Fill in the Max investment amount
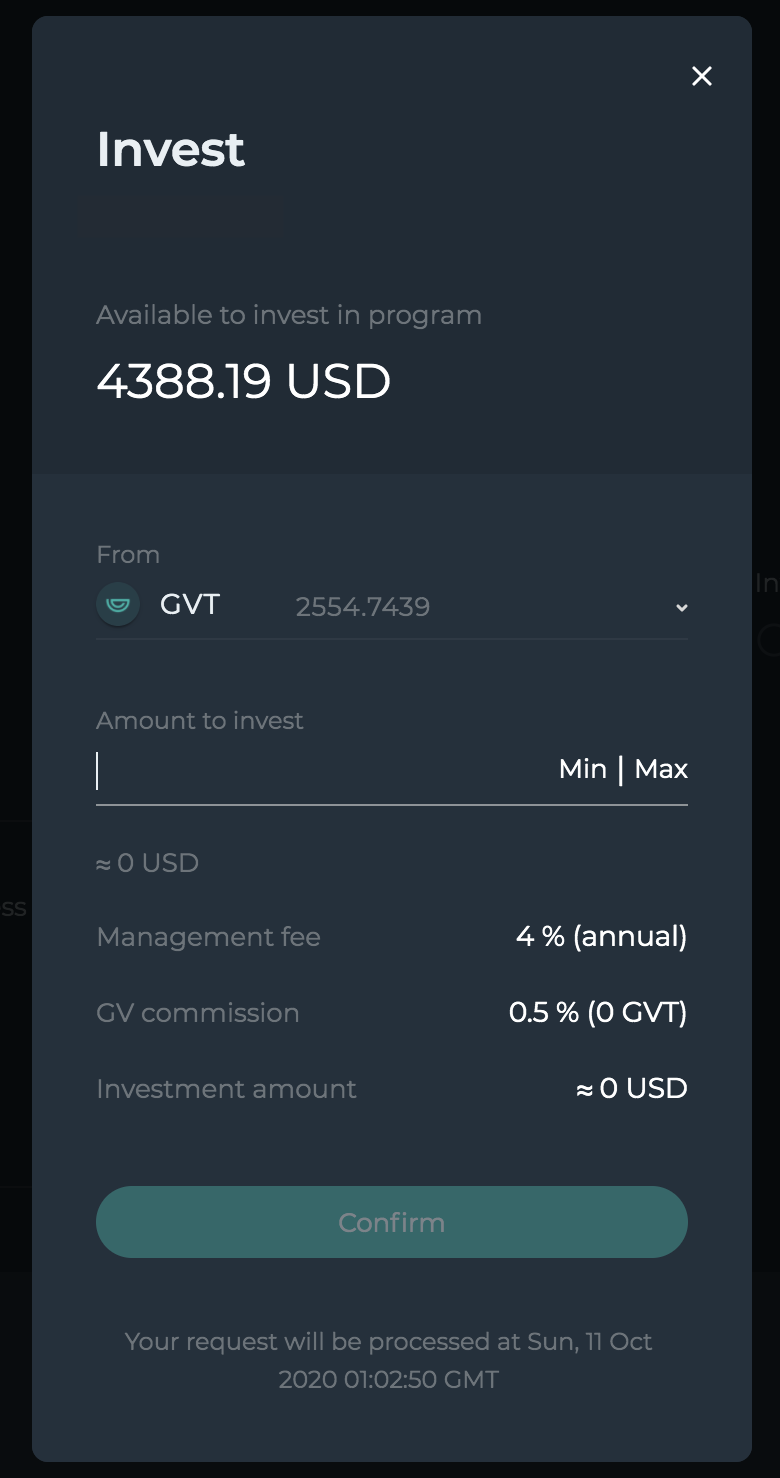780x1478 pixels. click(661, 769)
